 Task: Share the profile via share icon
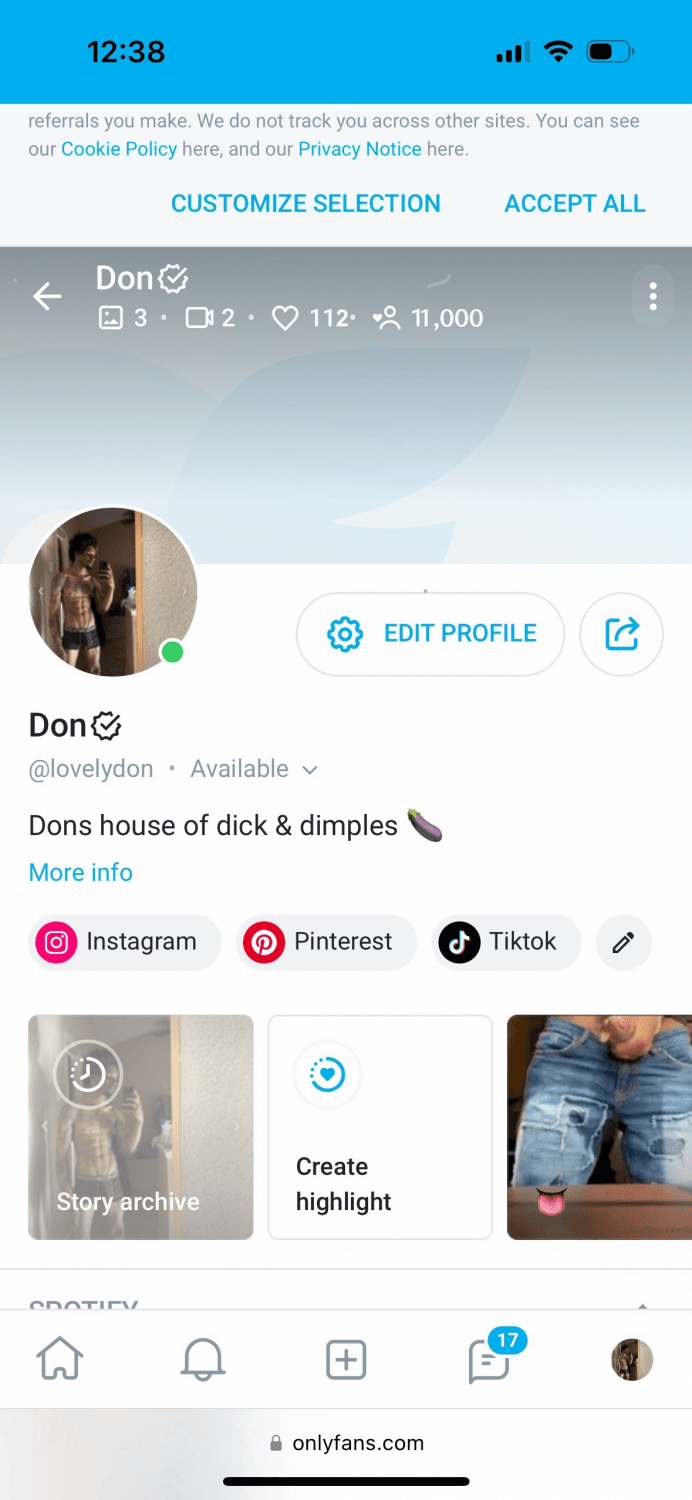(621, 634)
